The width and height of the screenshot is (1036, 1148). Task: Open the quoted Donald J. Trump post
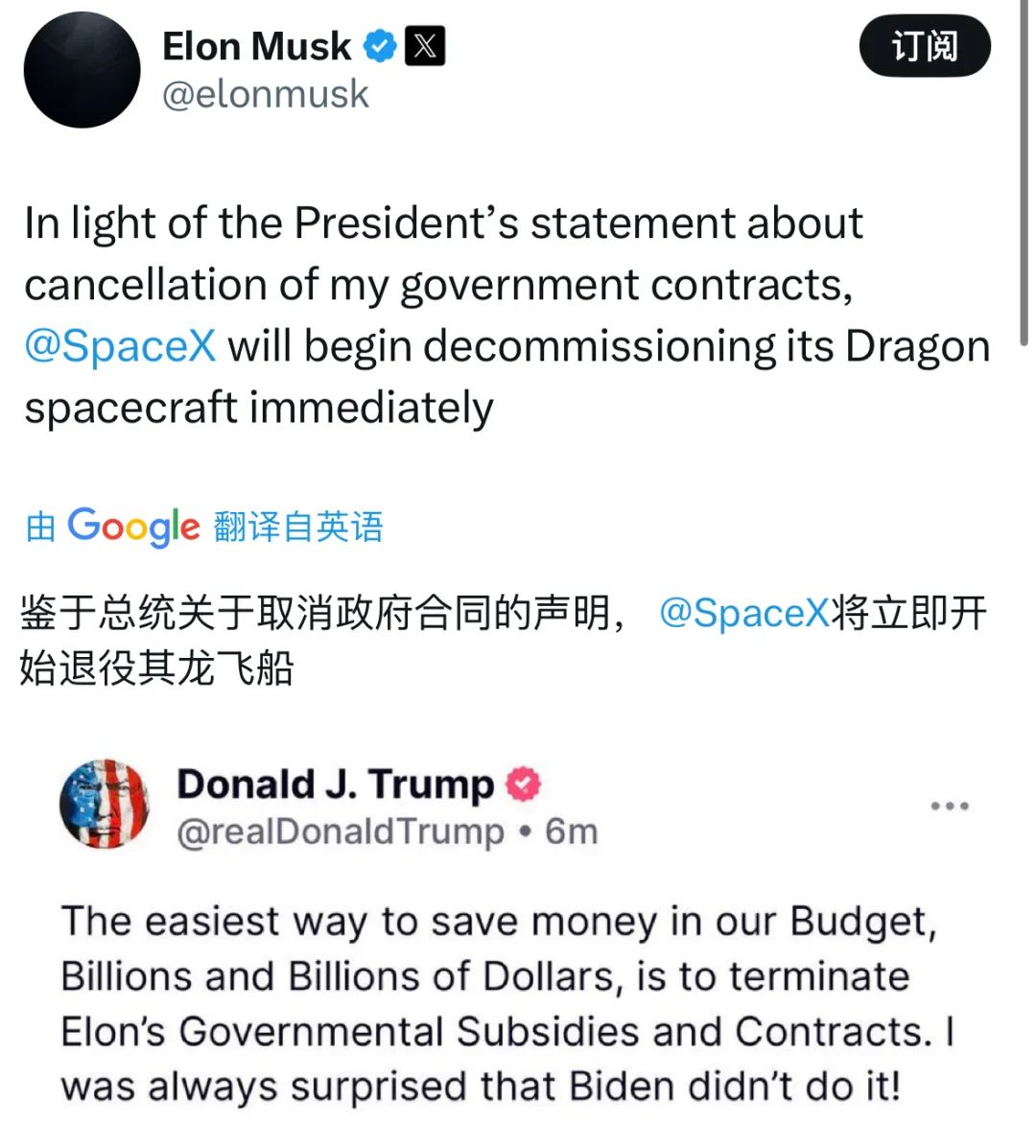pos(499,1002)
